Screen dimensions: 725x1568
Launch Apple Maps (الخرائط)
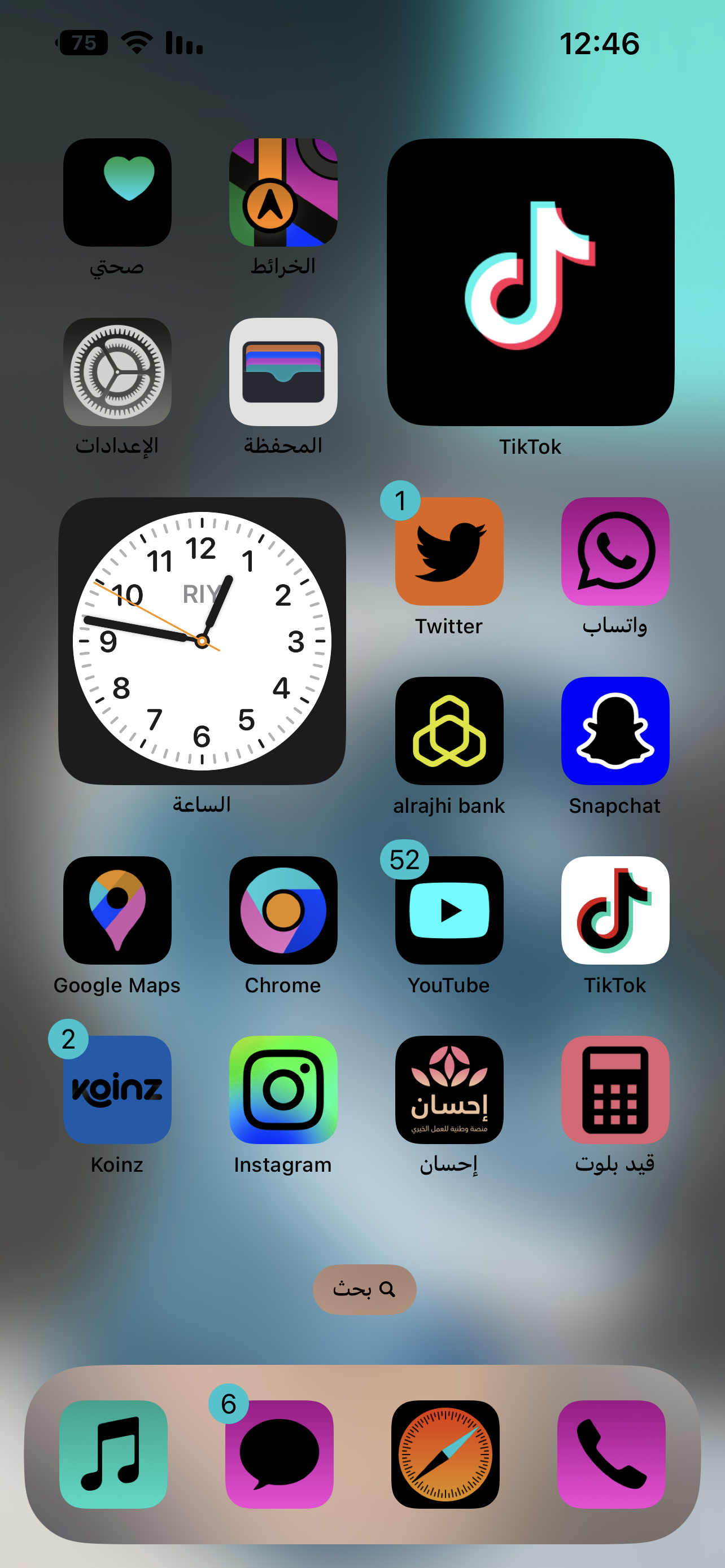(283, 192)
